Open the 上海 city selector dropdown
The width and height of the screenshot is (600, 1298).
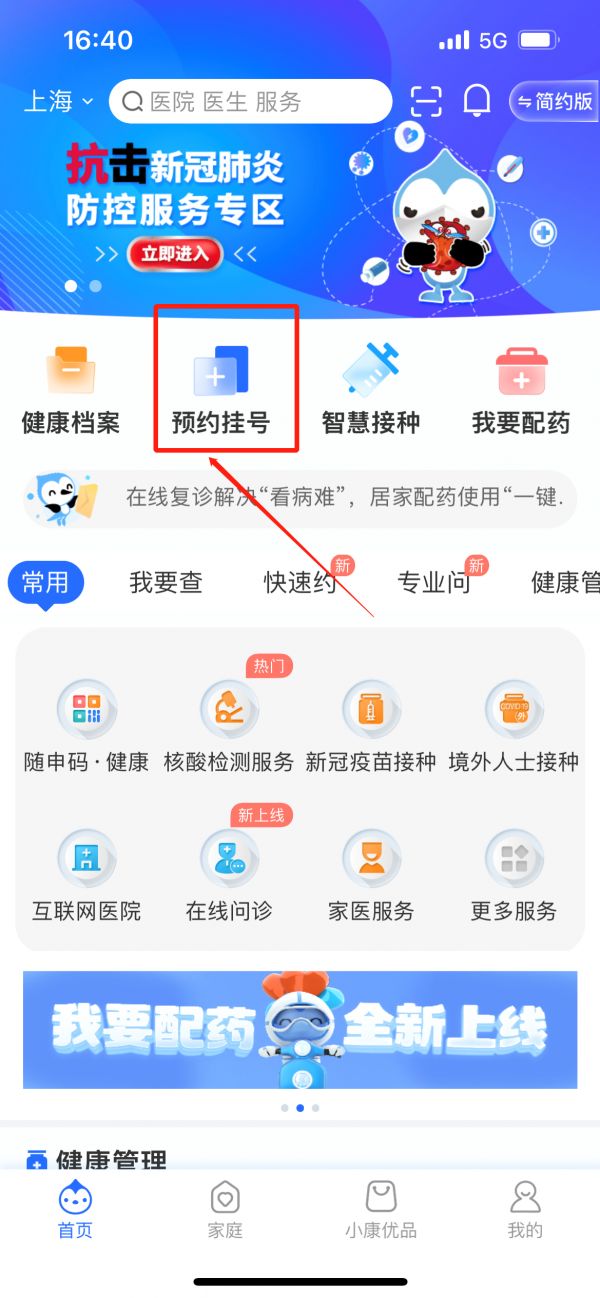tap(58, 101)
